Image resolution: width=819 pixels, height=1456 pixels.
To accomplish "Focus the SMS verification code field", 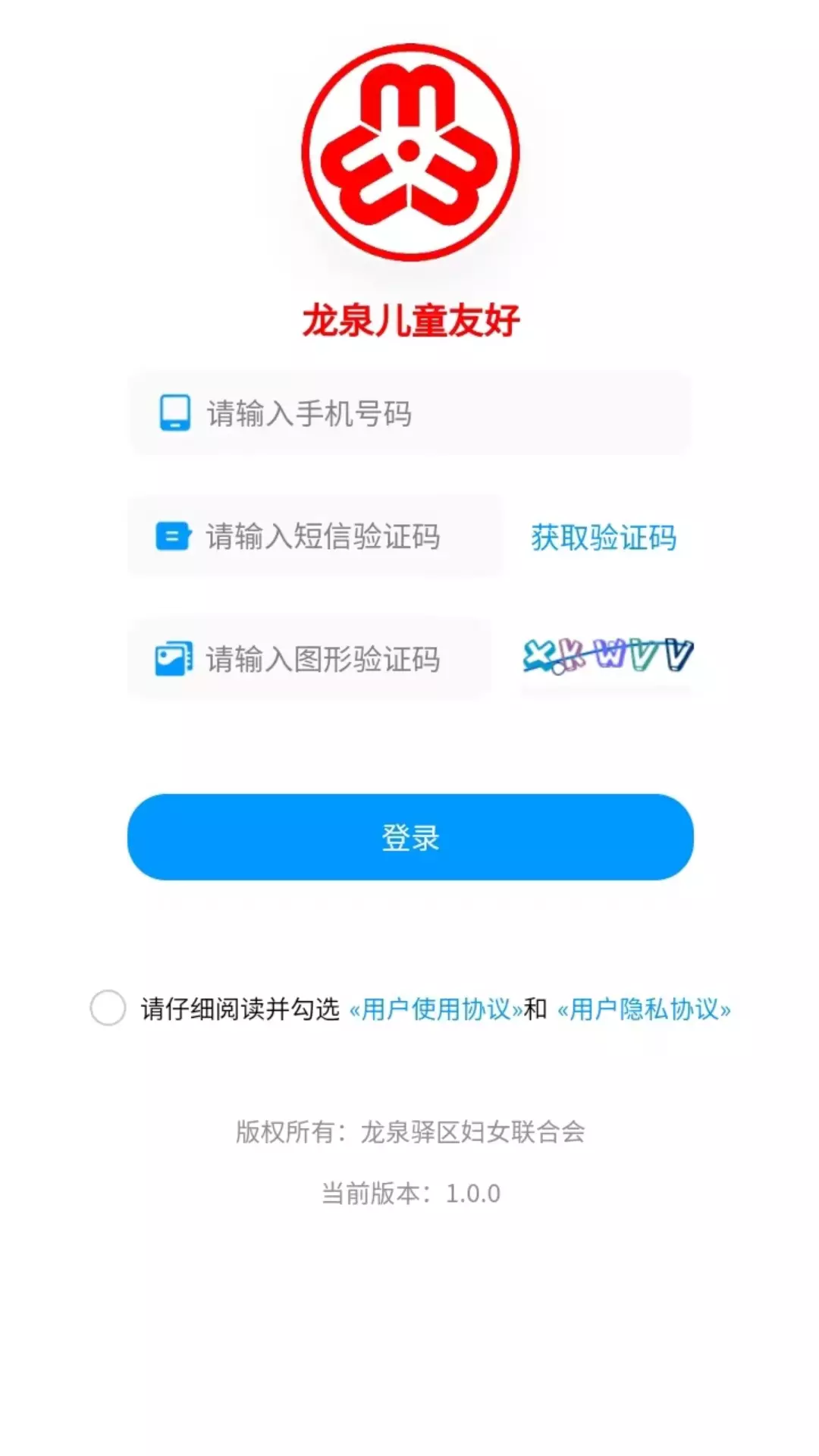I will click(x=314, y=537).
